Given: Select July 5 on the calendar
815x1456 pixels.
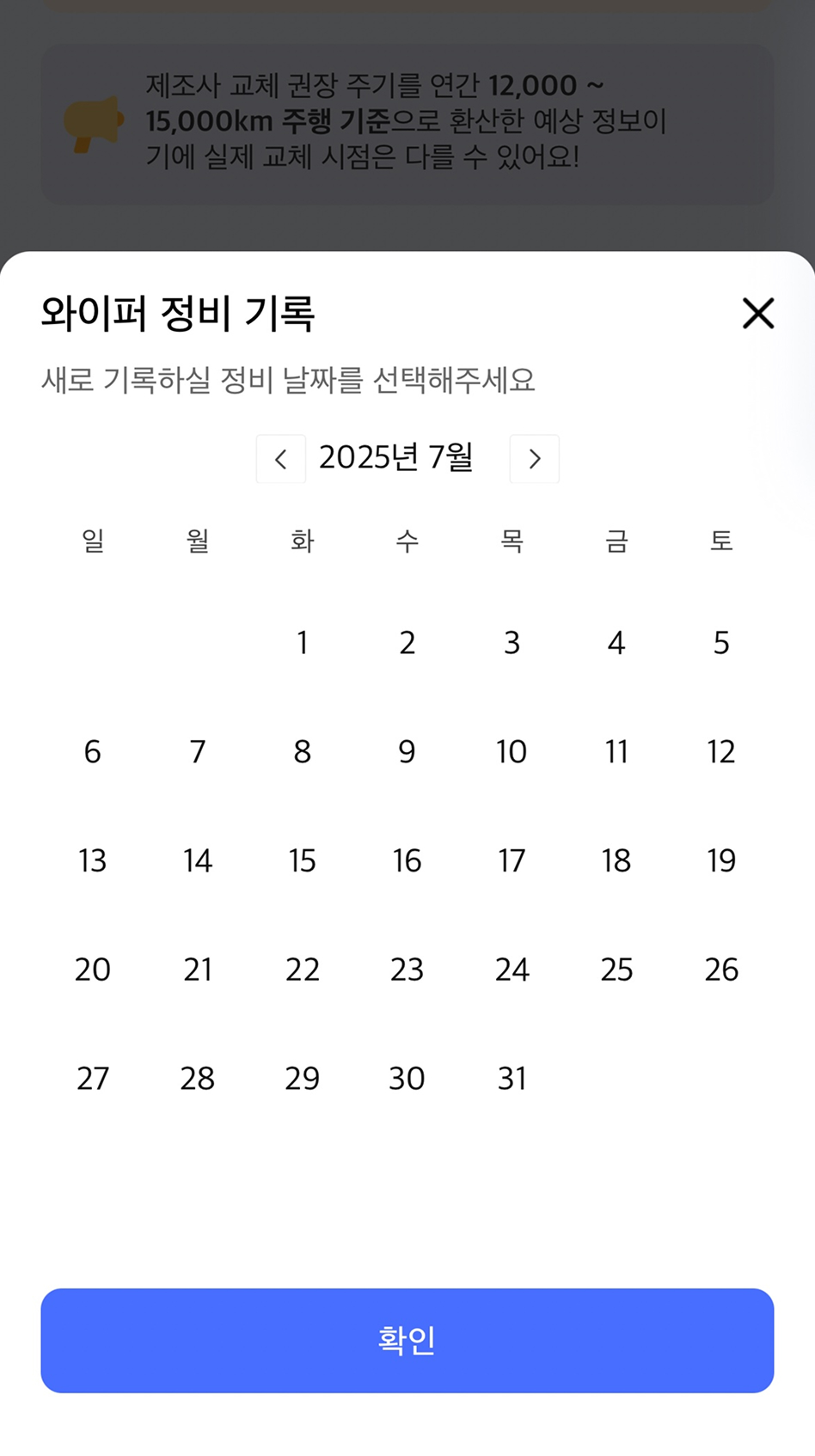Looking at the screenshot, I should pos(721,642).
